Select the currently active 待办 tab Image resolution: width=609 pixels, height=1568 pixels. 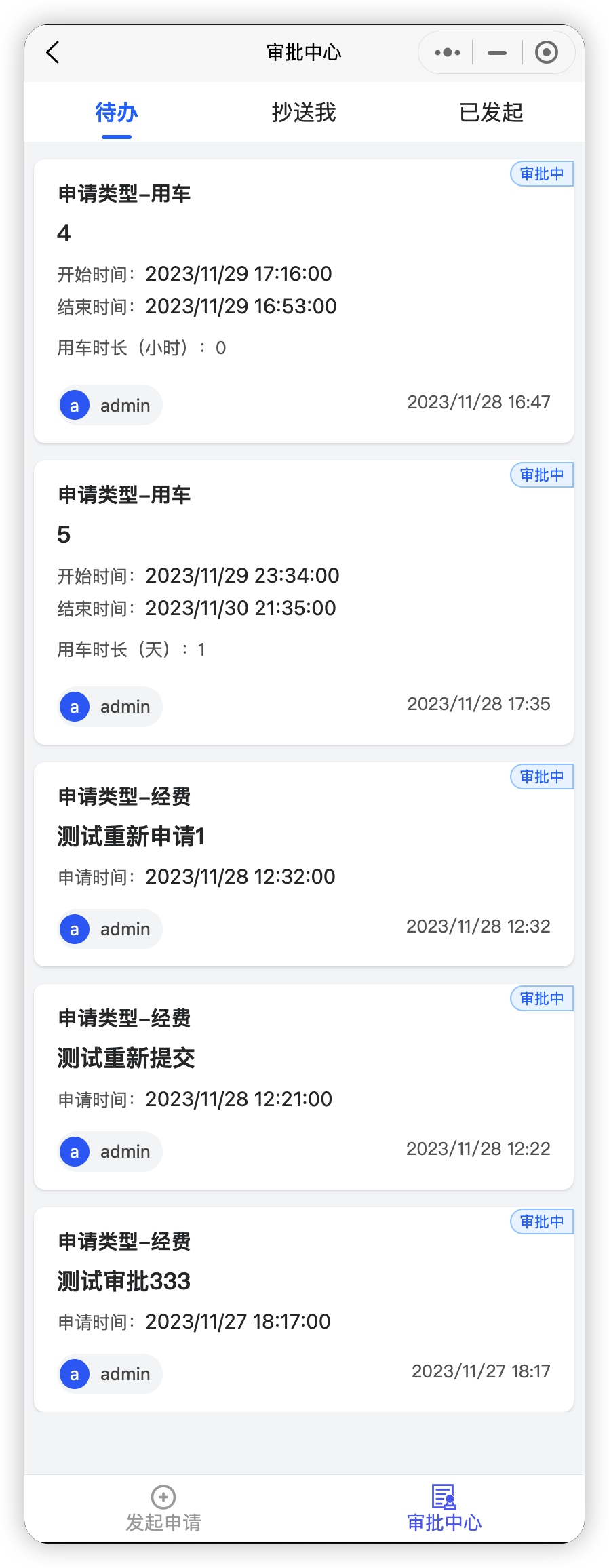pyautogui.click(x=116, y=113)
